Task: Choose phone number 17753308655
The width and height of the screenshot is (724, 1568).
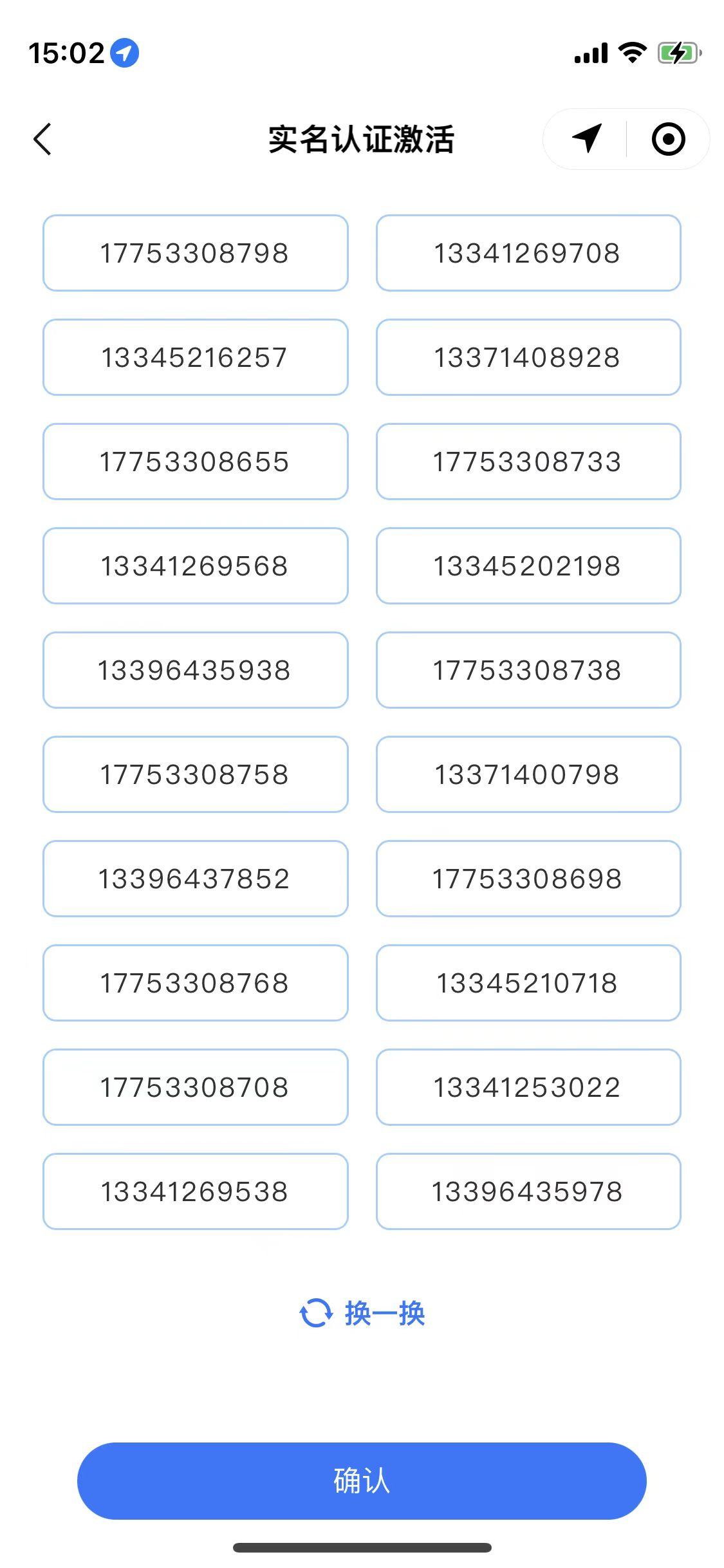Action: pos(195,462)
